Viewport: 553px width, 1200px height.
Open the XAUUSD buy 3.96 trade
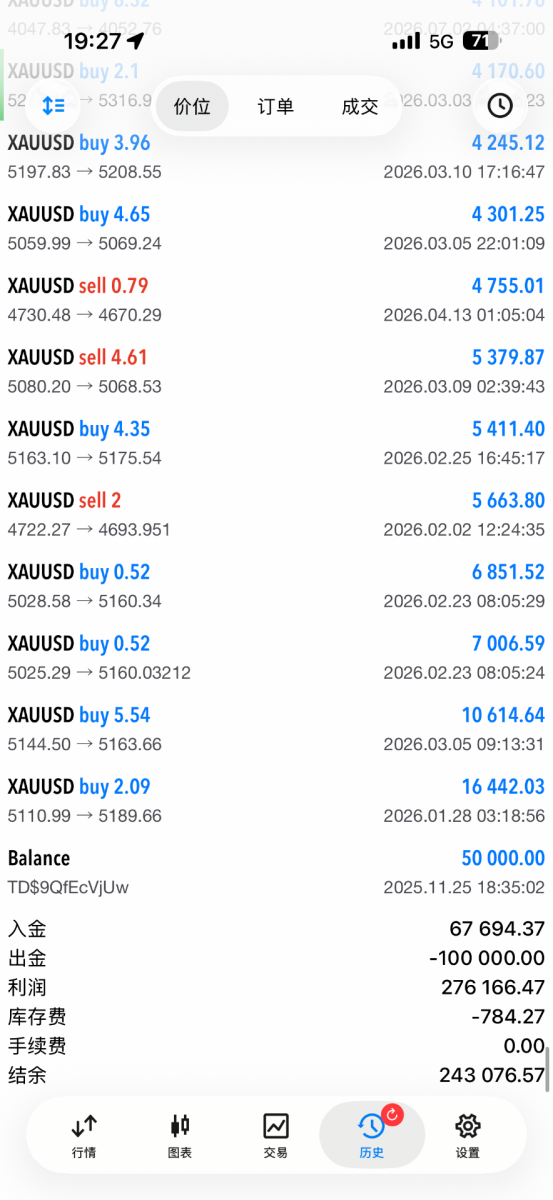[x=276, y=157]
